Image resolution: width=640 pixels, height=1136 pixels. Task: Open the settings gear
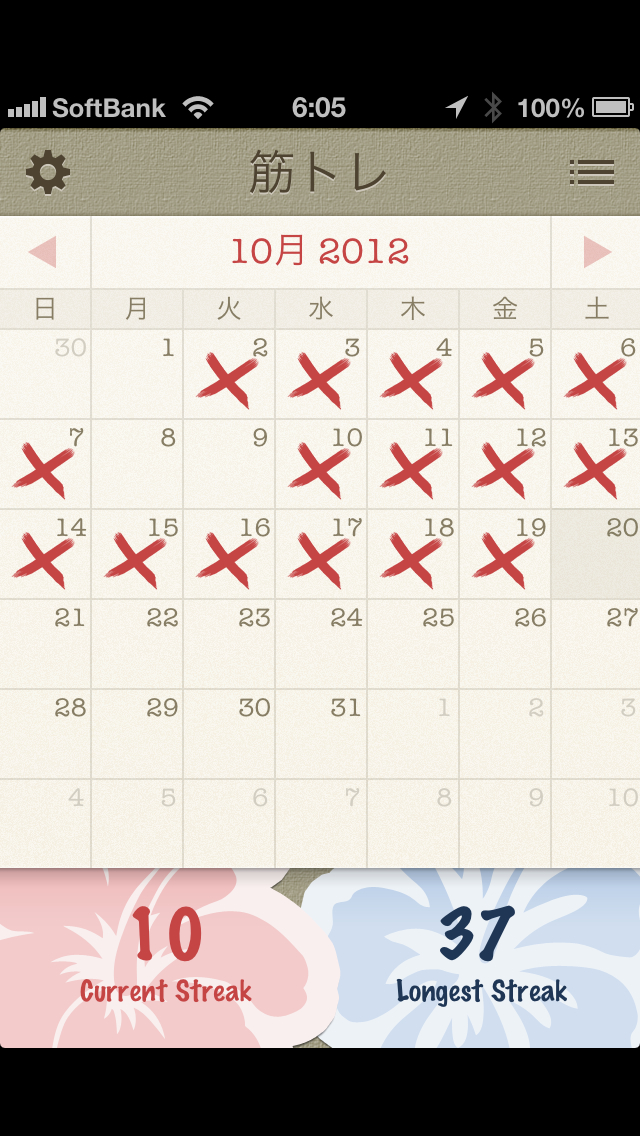(48, 172)
